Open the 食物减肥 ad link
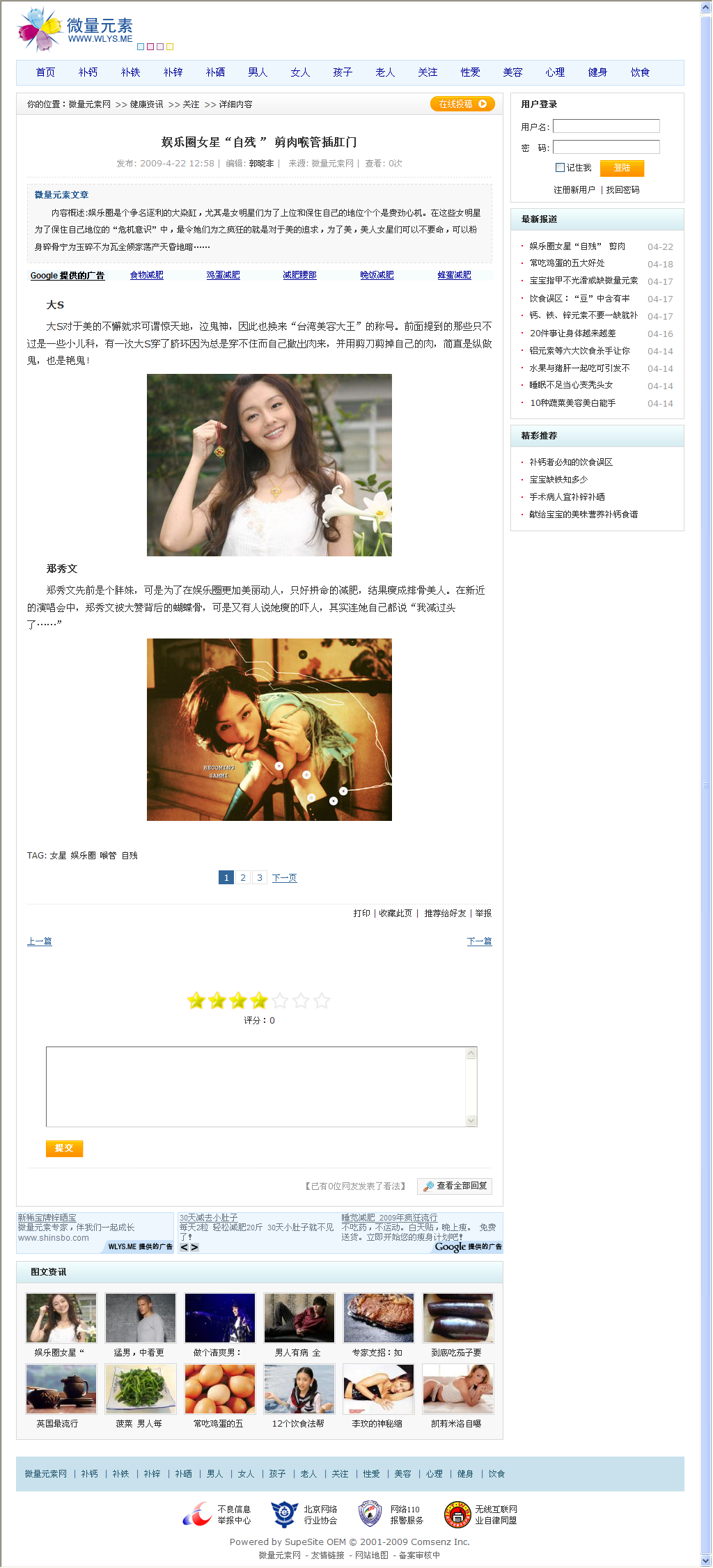The height and width of the screenshot is (1568, 713). (146, 275)
